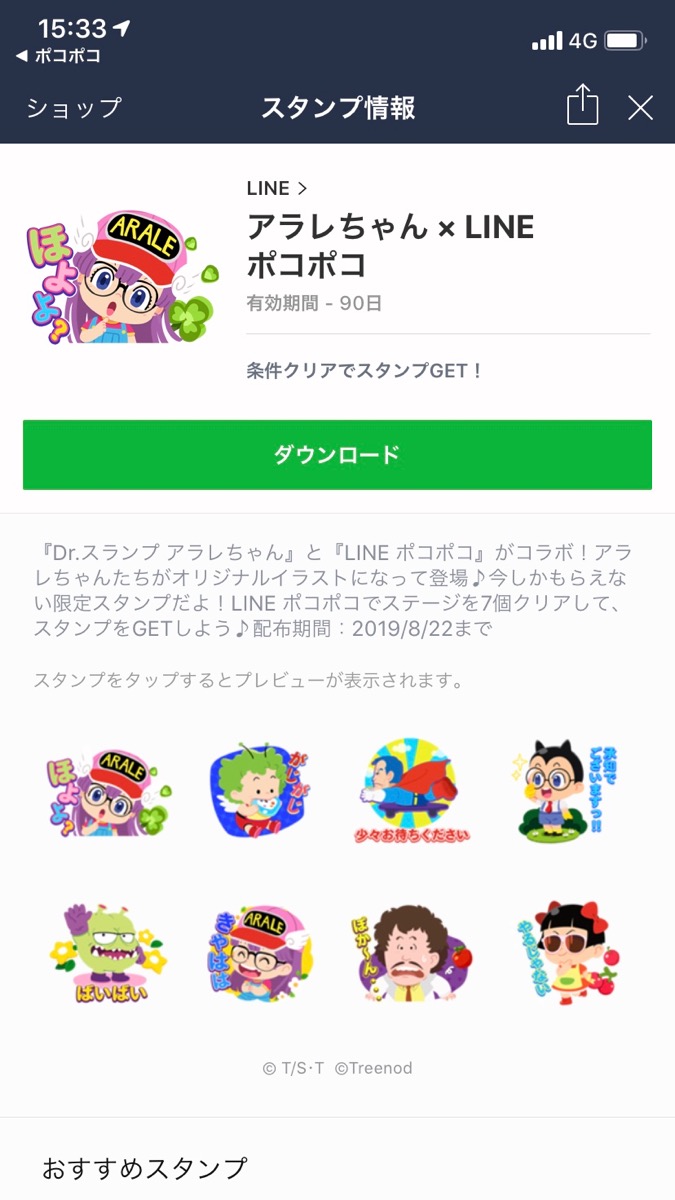This screenshot has width=675, height=1200.
Task: Open the LINE creator page link
Action: [276, 188]
